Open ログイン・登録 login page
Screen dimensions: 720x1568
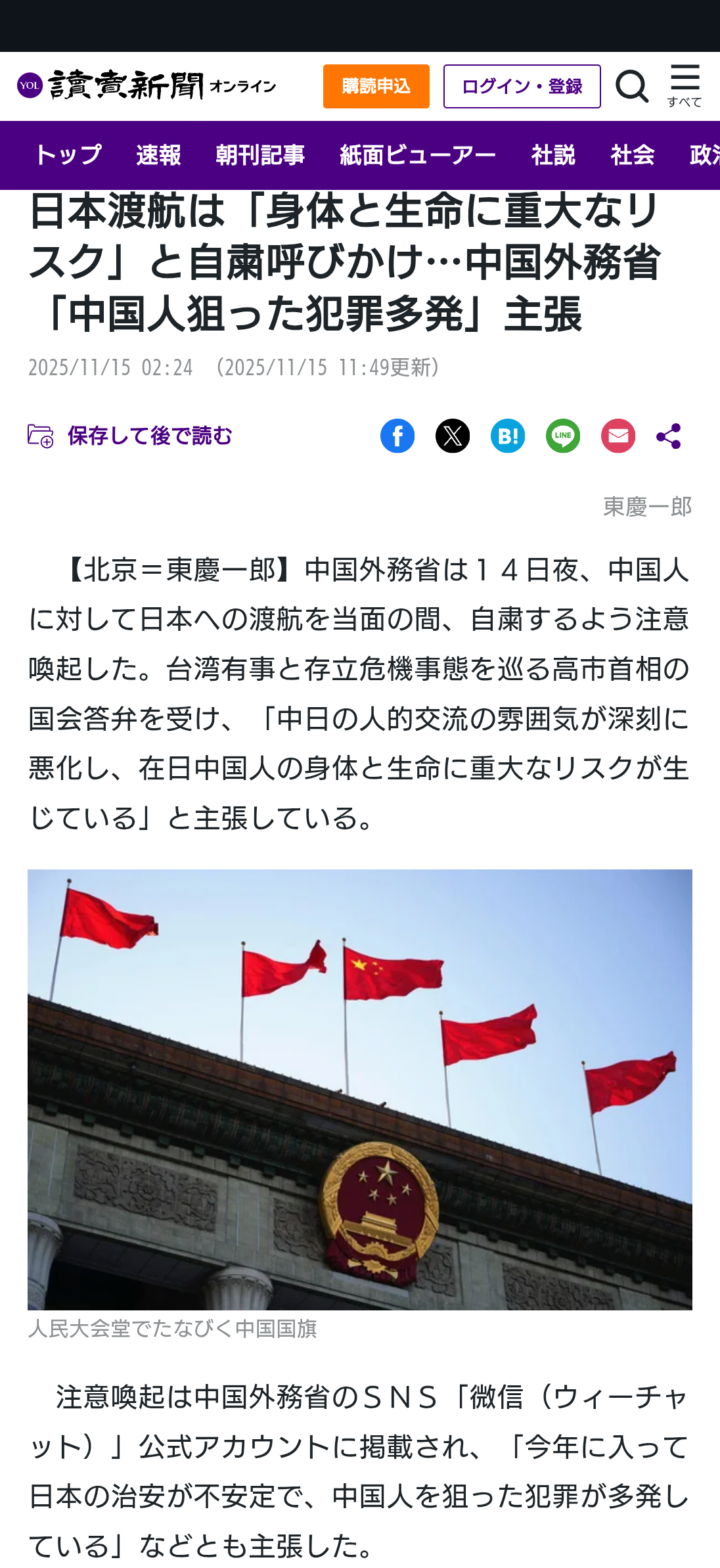click(522, 86)
